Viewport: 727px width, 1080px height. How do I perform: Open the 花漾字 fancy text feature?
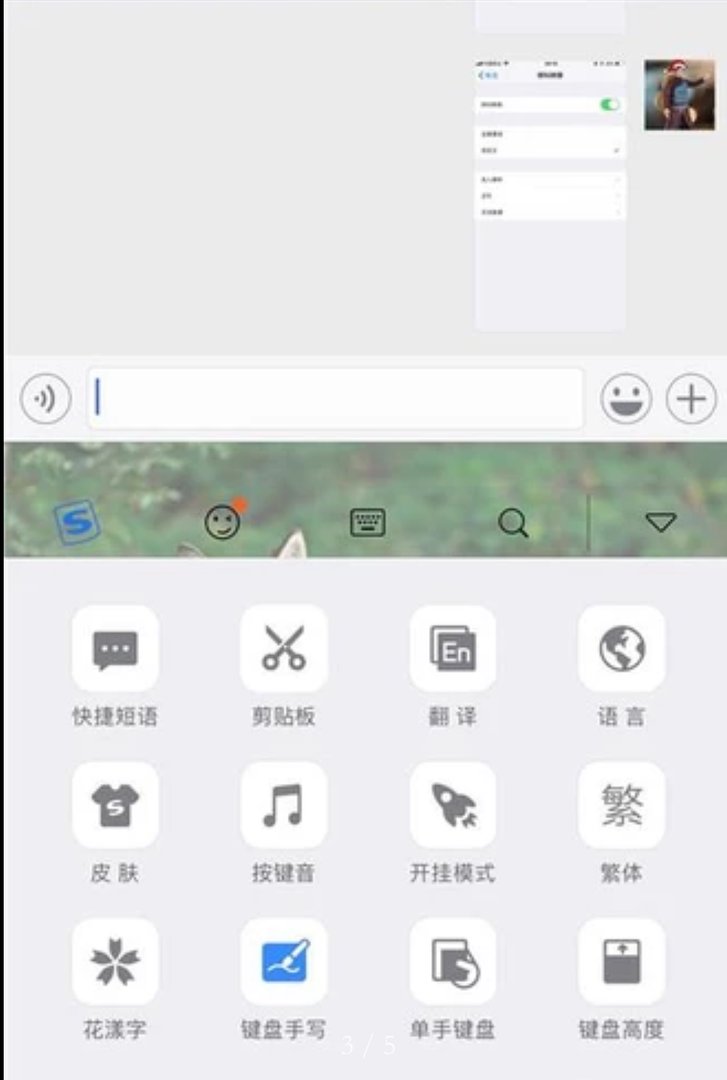pyautogui.click(x=115, y=962)
